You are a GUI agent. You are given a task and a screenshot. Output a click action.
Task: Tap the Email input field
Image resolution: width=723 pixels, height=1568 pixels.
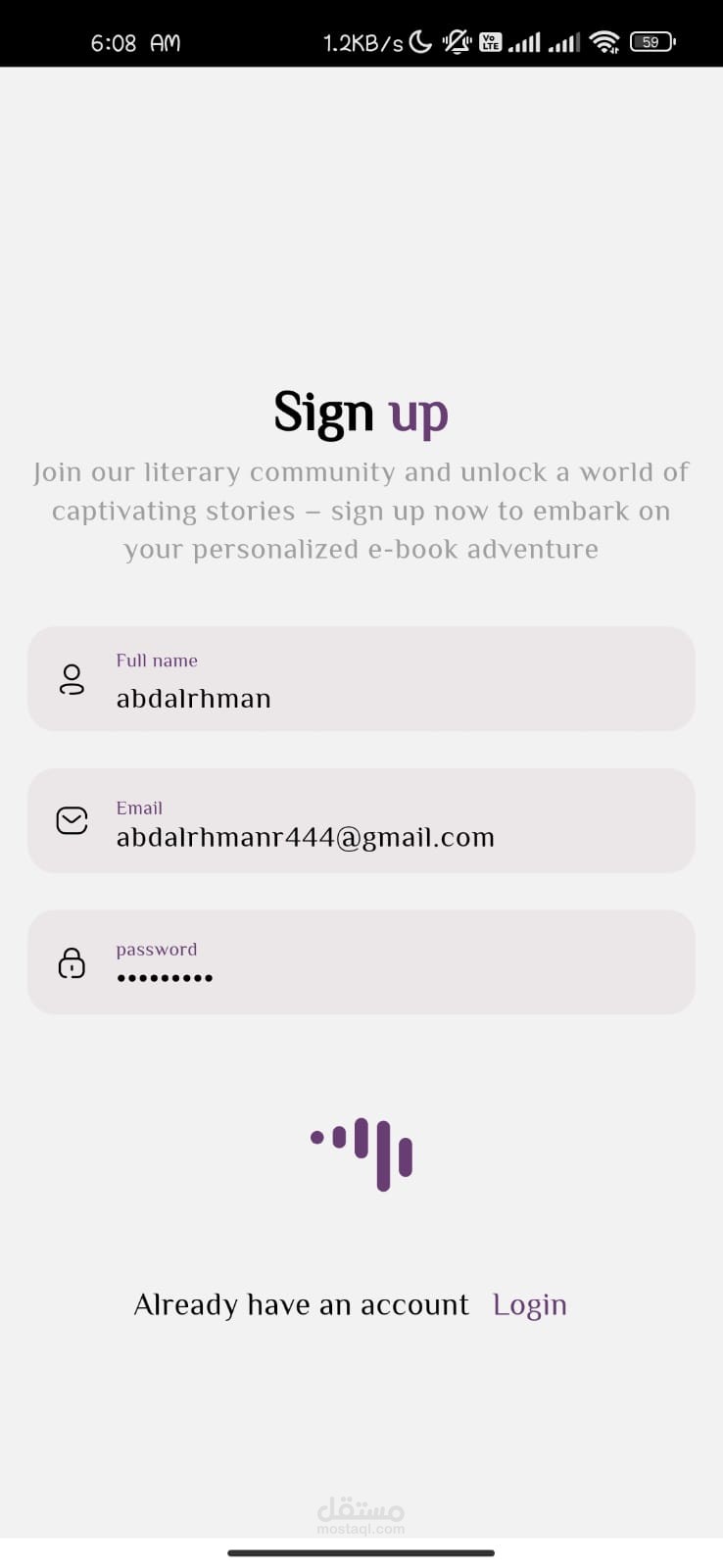point(361,820)
